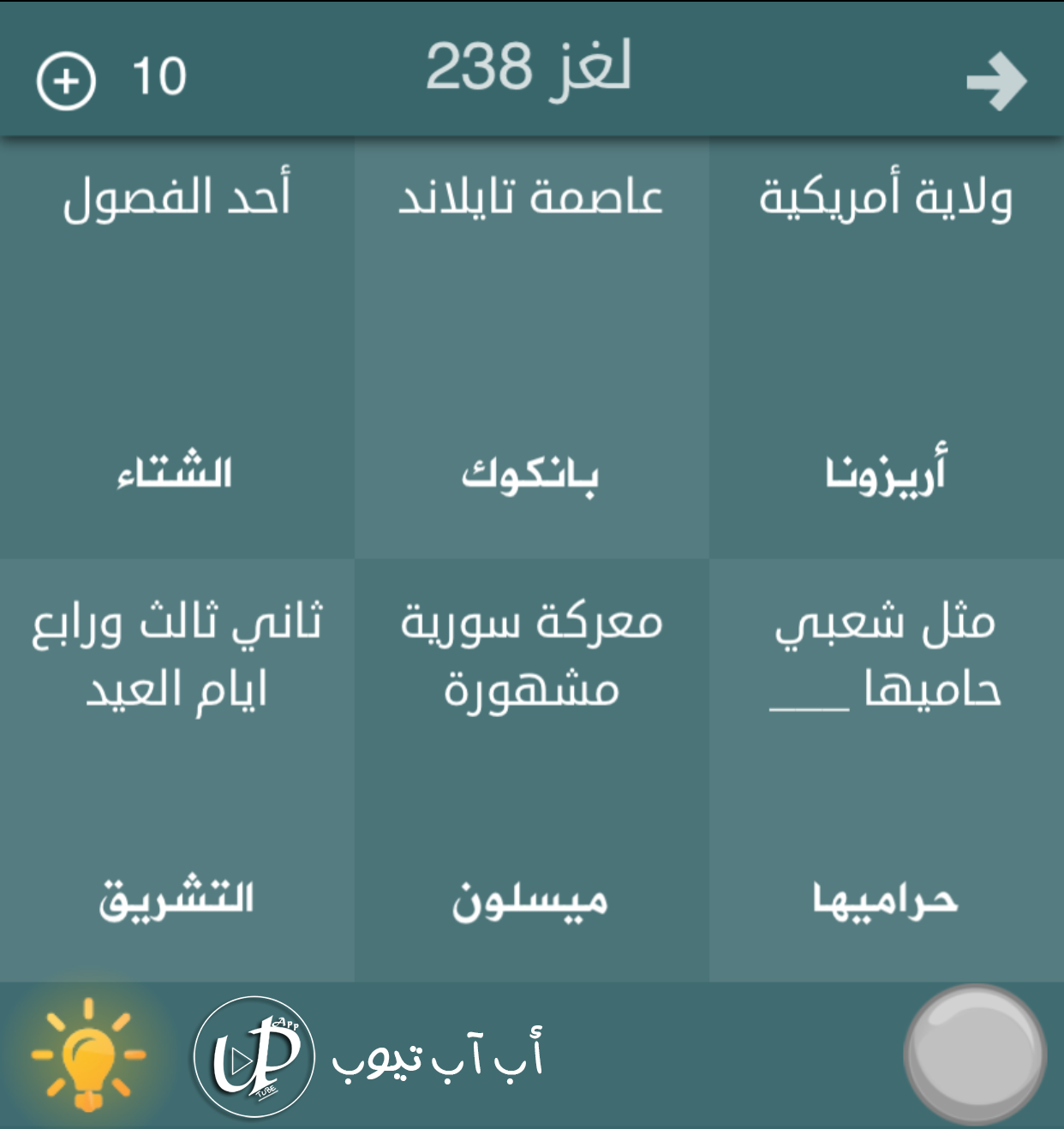Open the ثاني ثالث ورابع ايام العيد tile
This screenshot has width=1064, height=1129.
coord(176,769)
